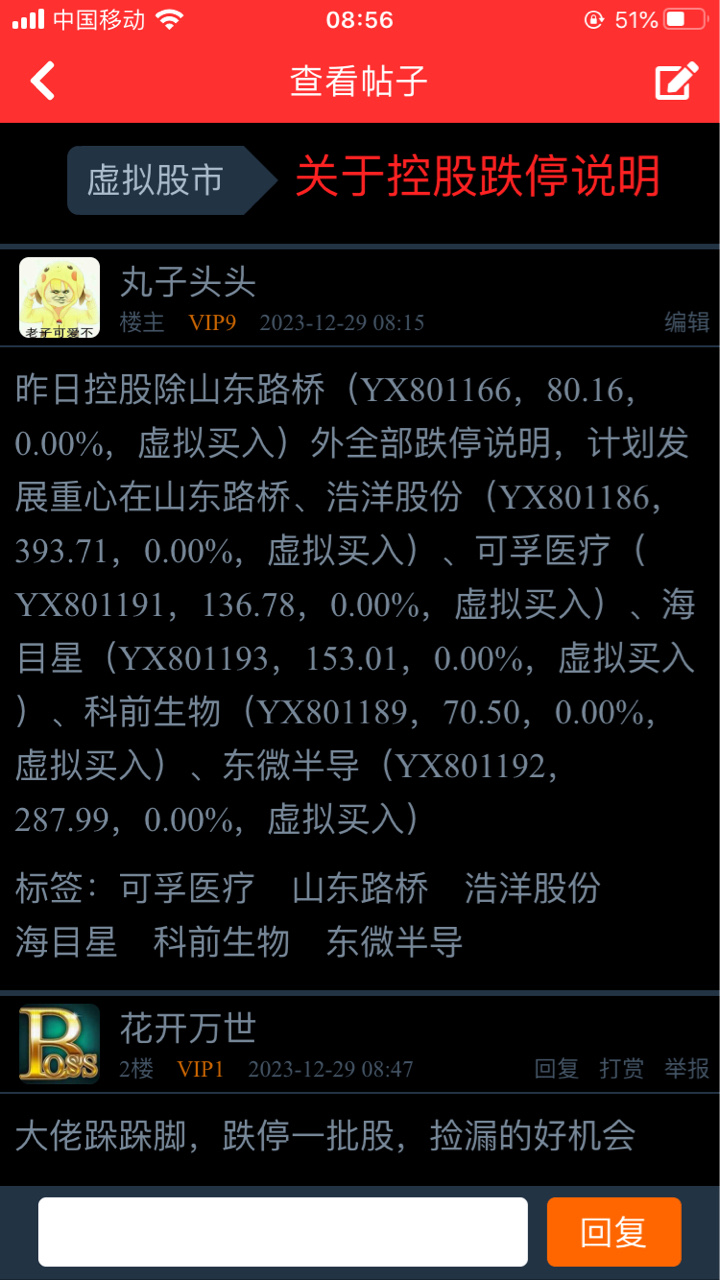This screenshot has height=1280, width=720.
Task: Focus the reply text field
Action: (283, 1232)
